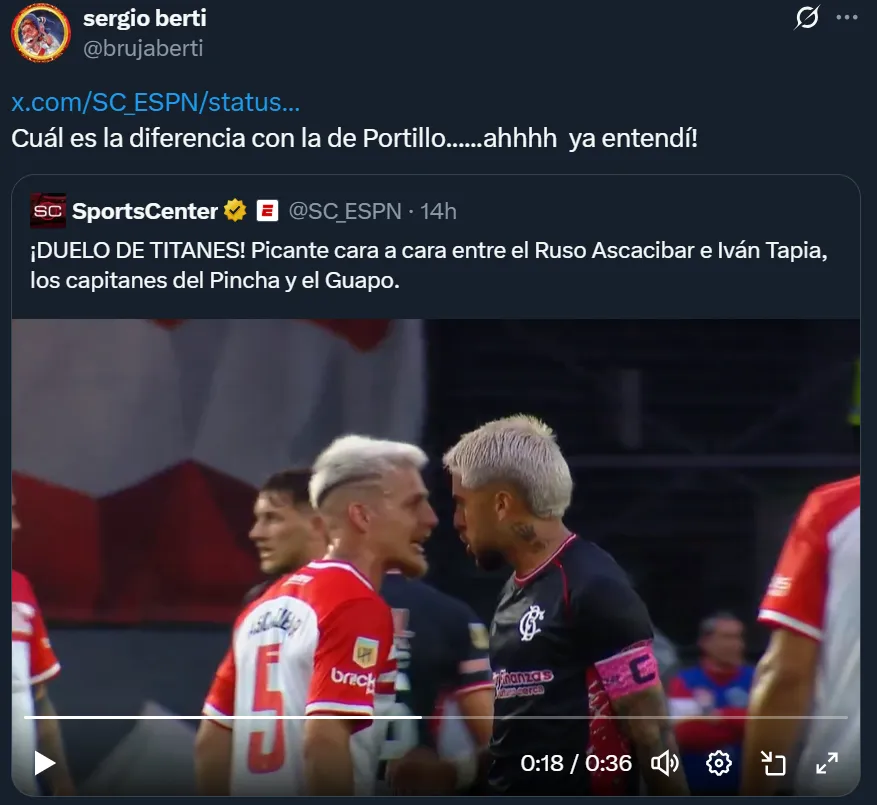Follow the x.com/SC_ESPN/status link
Viewport: 877px width, 805px height.
pos(155,103)
